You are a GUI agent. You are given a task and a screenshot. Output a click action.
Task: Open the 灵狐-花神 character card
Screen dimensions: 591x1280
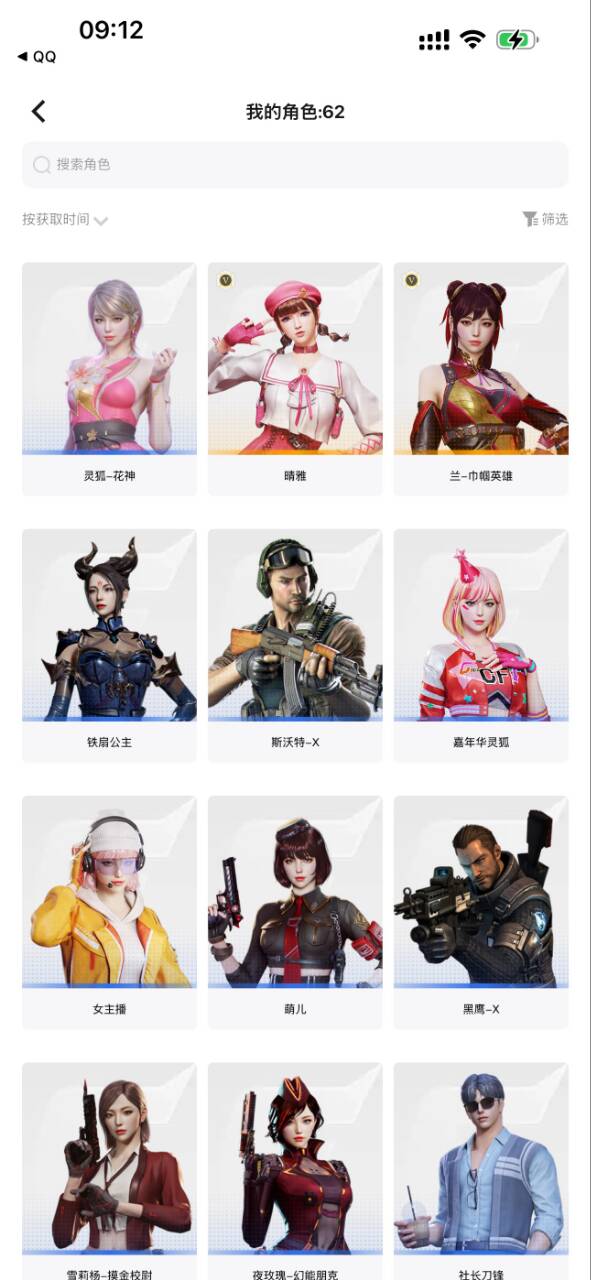tap(109, 379)
